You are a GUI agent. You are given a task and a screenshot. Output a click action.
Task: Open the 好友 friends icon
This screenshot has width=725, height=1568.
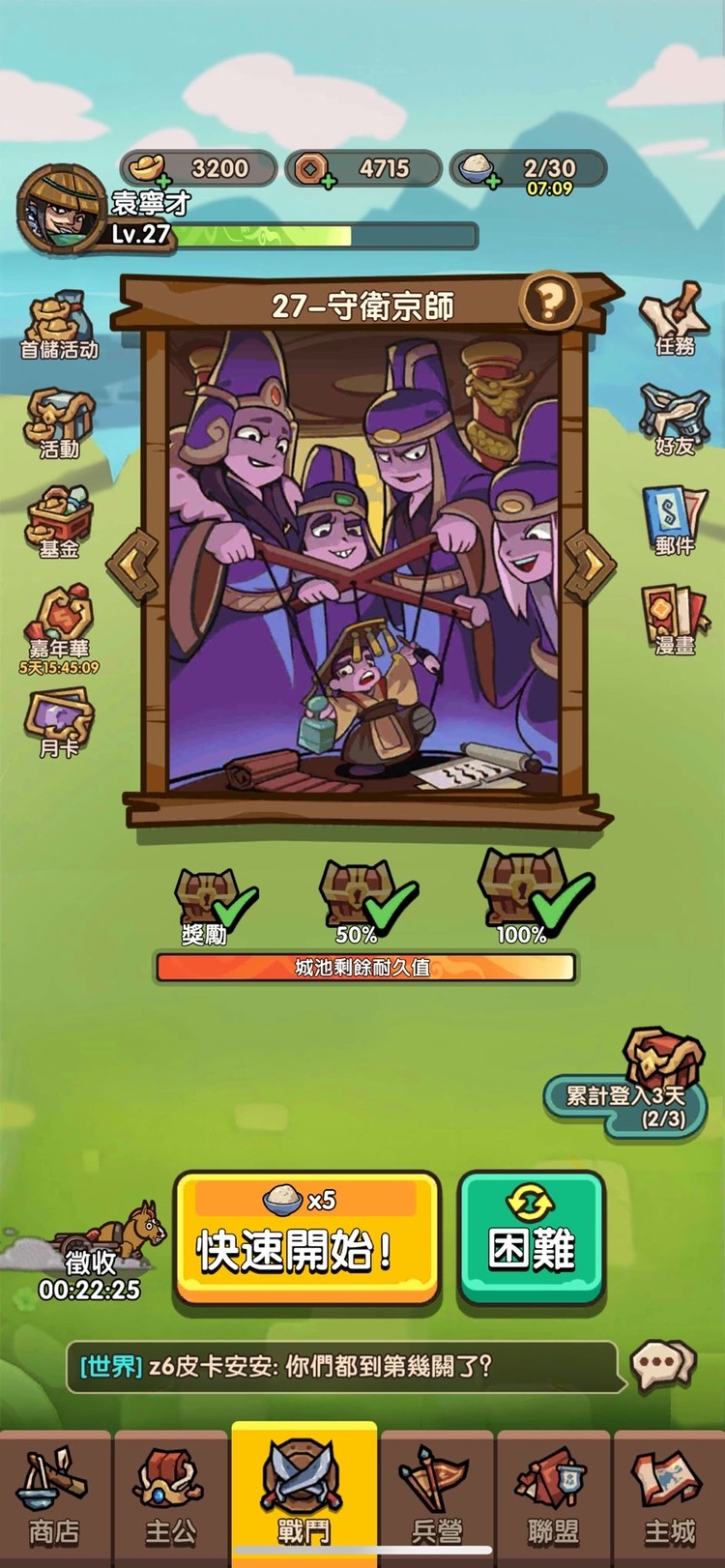click(674, 418)
